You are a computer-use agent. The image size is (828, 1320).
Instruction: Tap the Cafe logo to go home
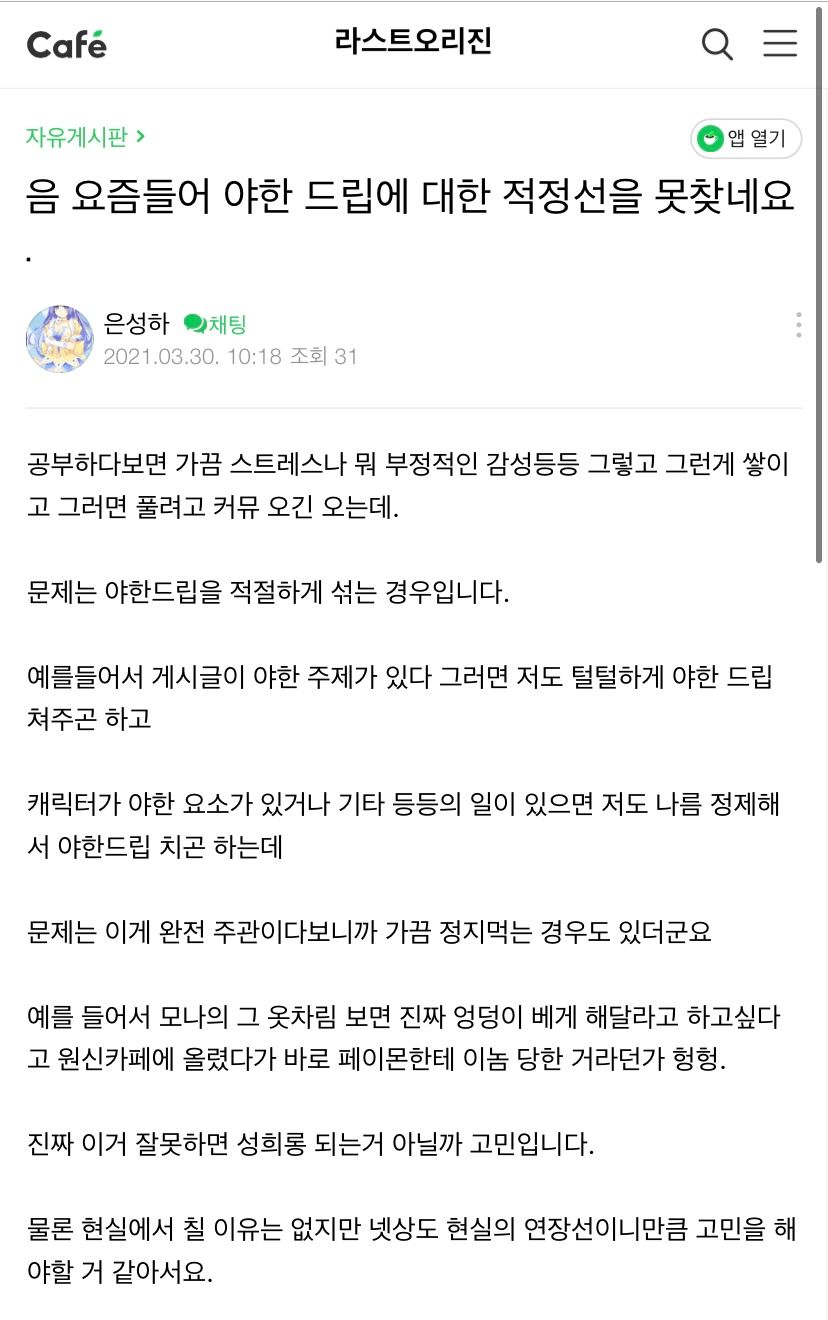67,44
